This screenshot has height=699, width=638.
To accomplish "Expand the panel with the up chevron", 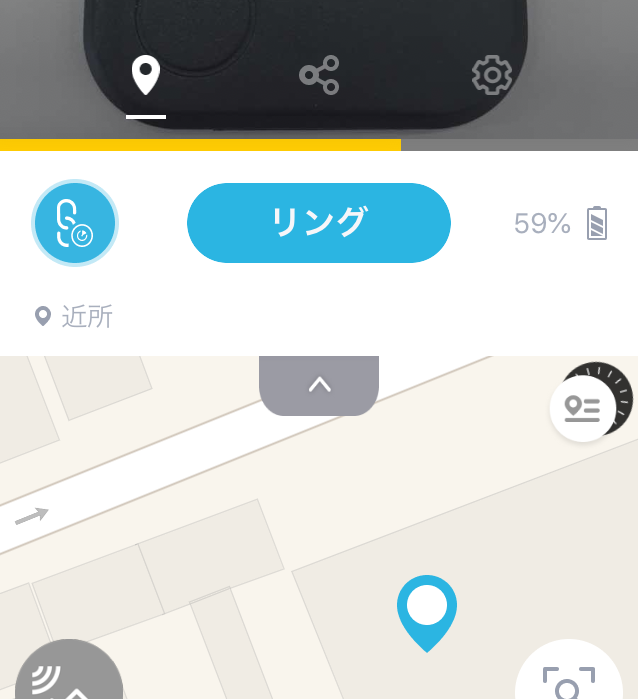I will point(319,385).
